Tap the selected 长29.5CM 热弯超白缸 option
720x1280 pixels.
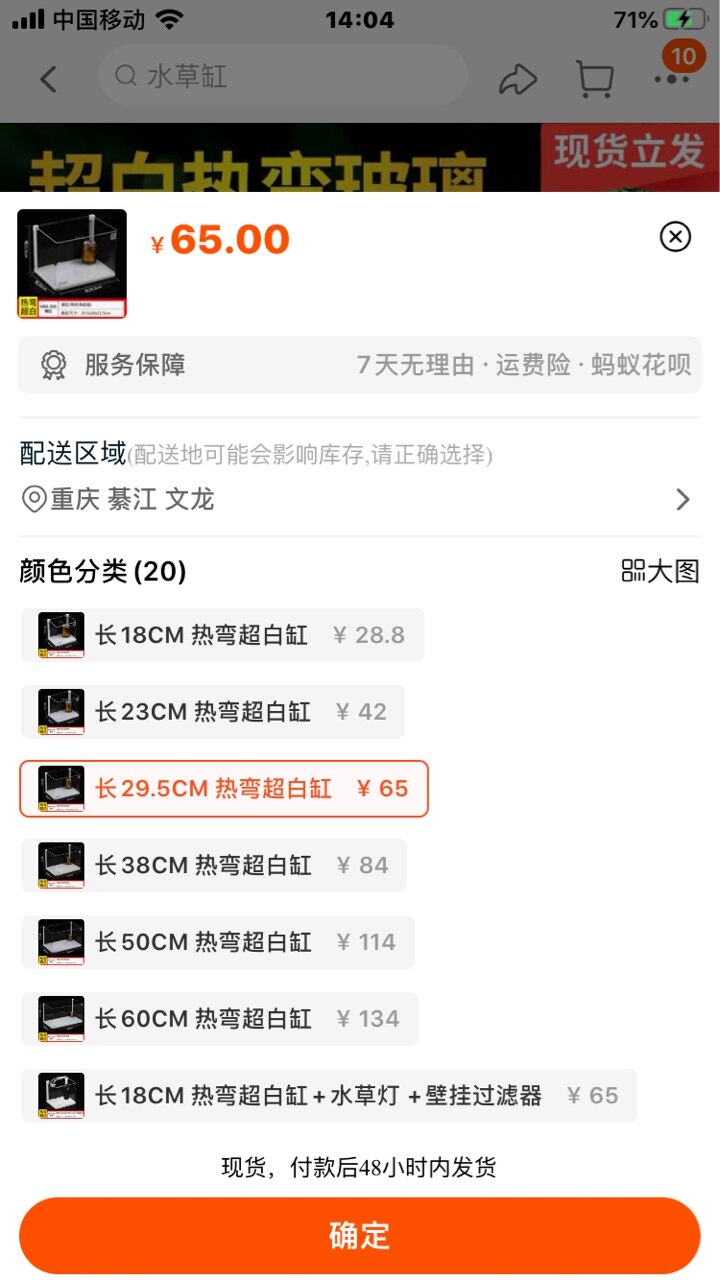pos(224,789)
